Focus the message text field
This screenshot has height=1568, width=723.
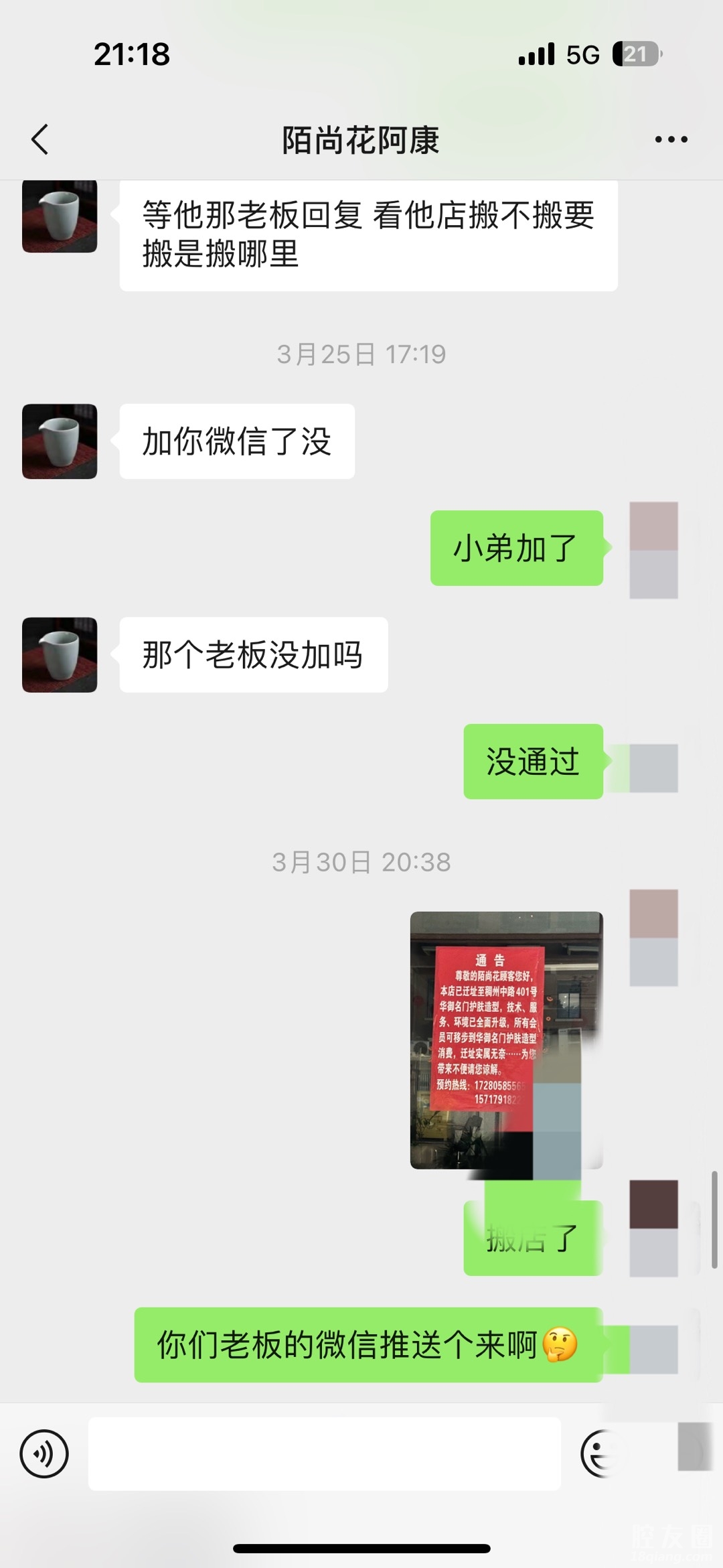pyautogui.click(x=325, y=1453)
